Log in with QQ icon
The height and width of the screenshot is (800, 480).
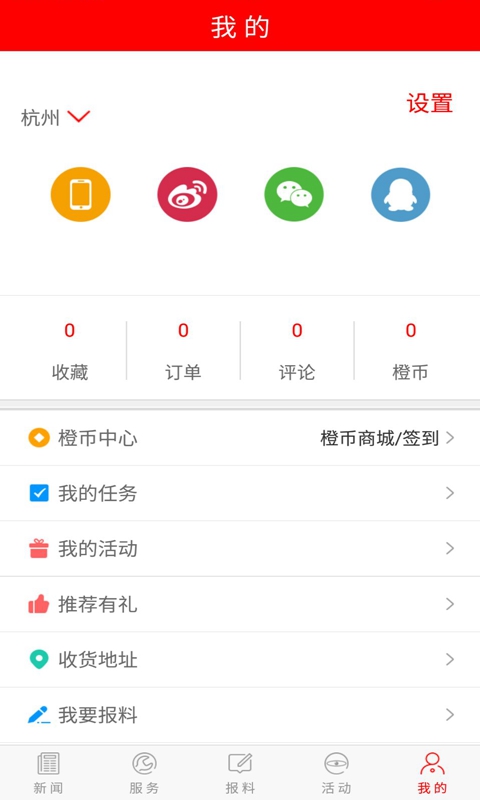point(400,194)
